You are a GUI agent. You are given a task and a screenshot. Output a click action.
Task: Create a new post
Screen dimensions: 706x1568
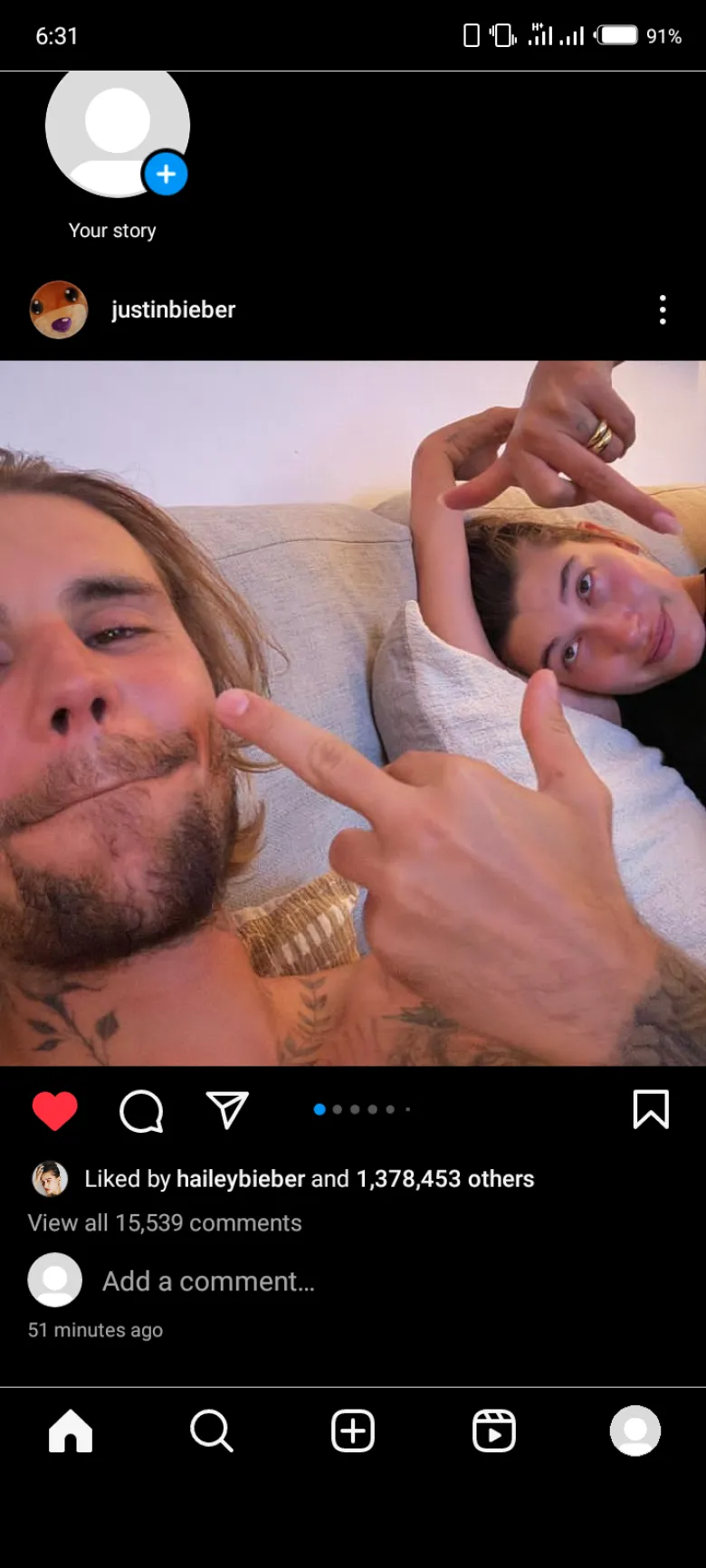point(353,1431)
